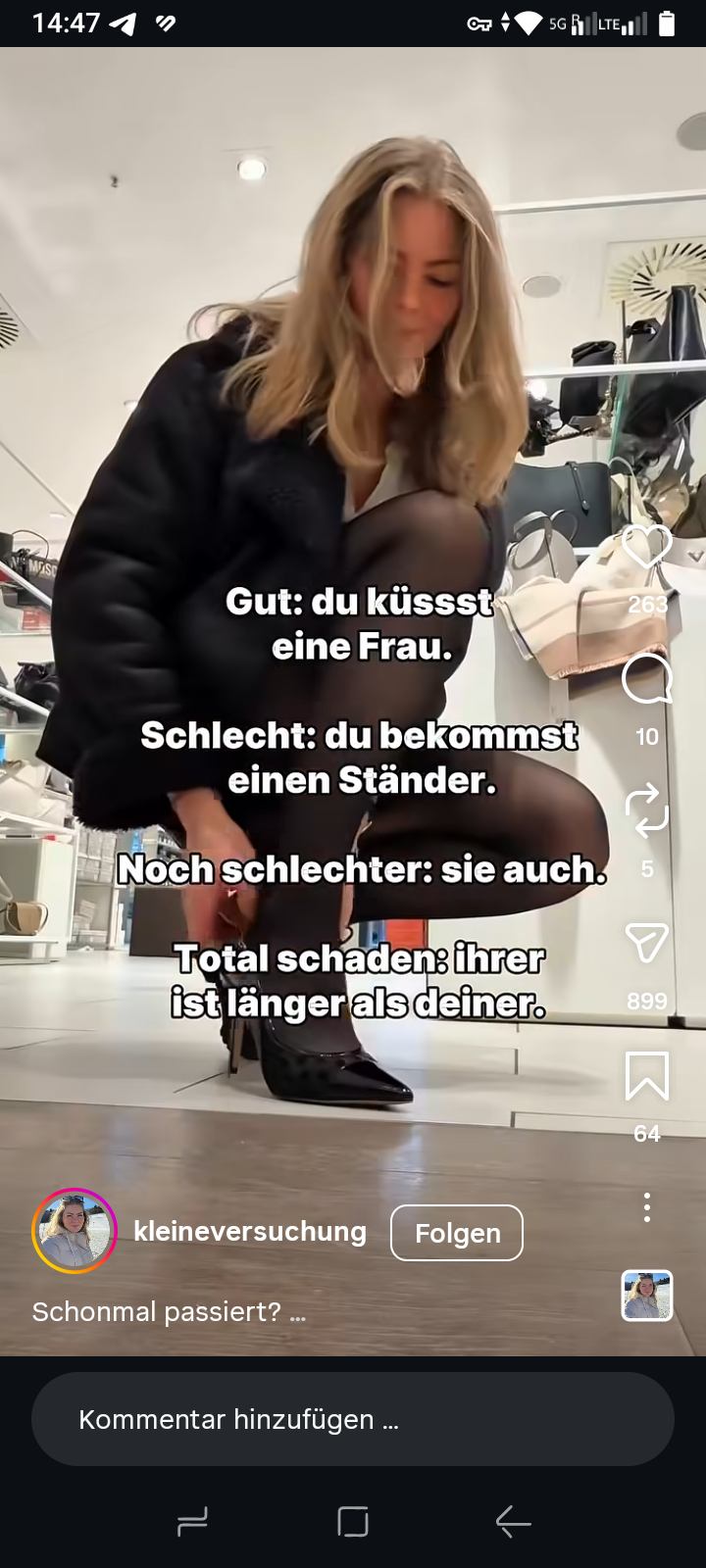Open the kleineversuchung username link
706x1568 pixels.
tap(250, 1232)
